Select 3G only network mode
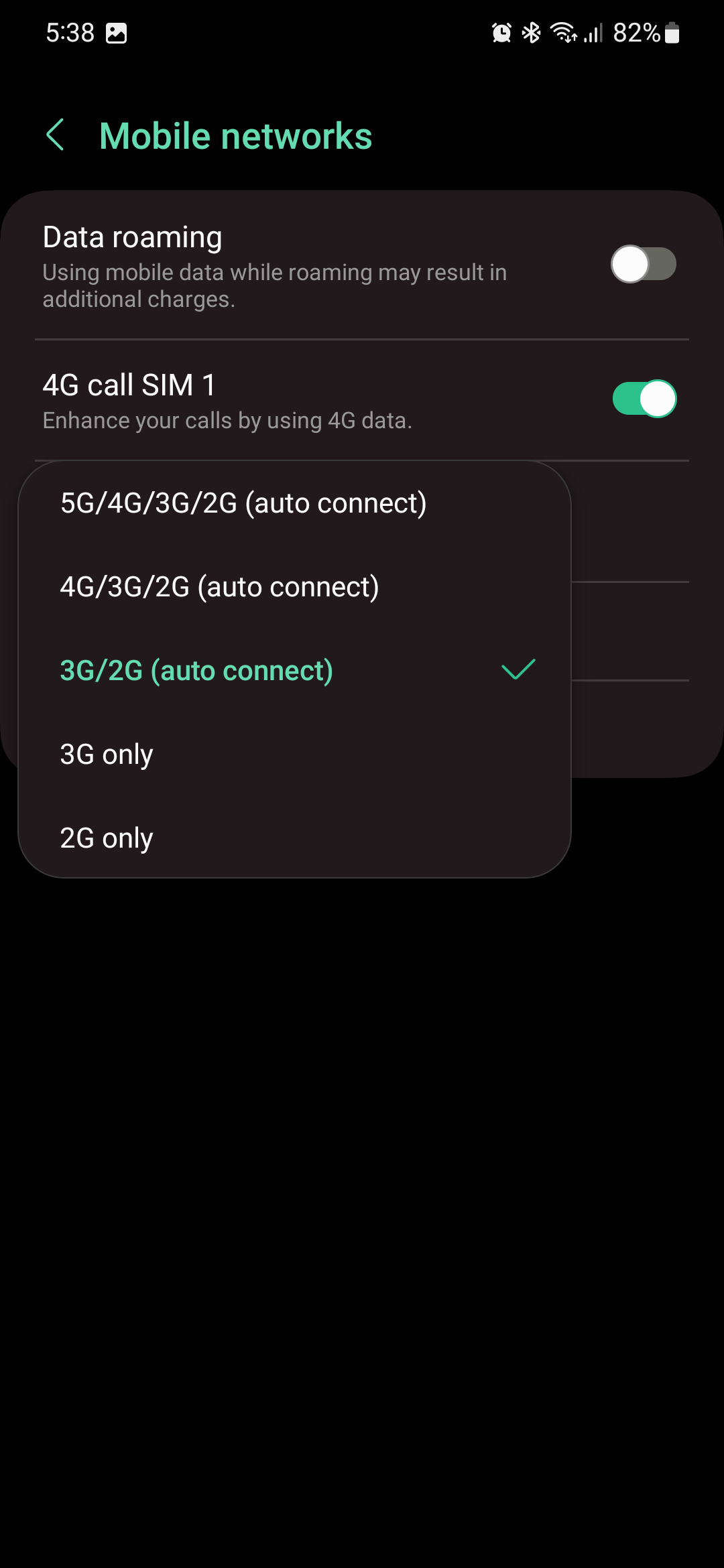The width and height of the screenshot is (724, 1568). click(x=107, y=755)
